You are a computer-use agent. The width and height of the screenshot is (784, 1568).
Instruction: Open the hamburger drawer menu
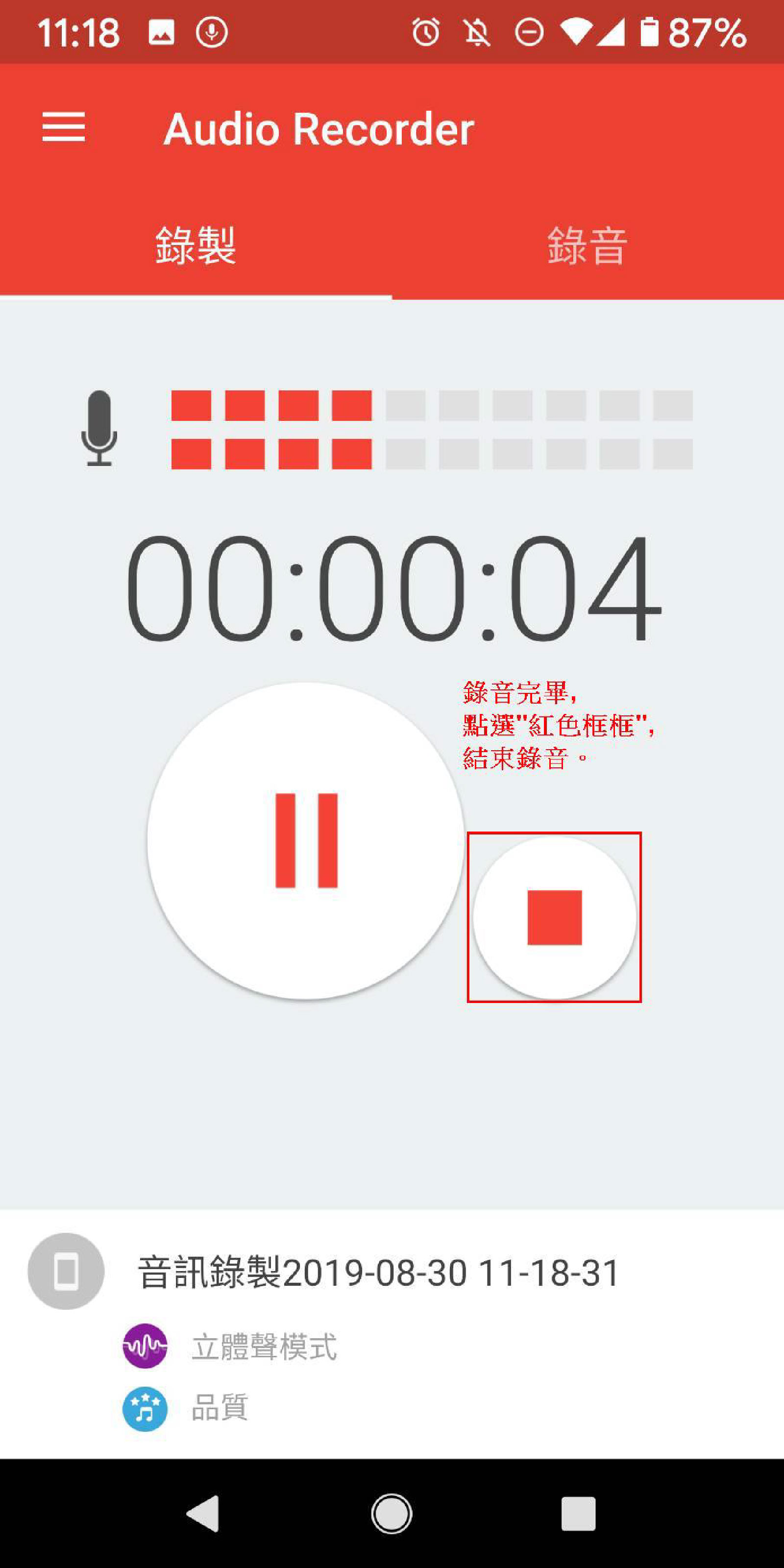pyautogui.click(x=63, y=127)
